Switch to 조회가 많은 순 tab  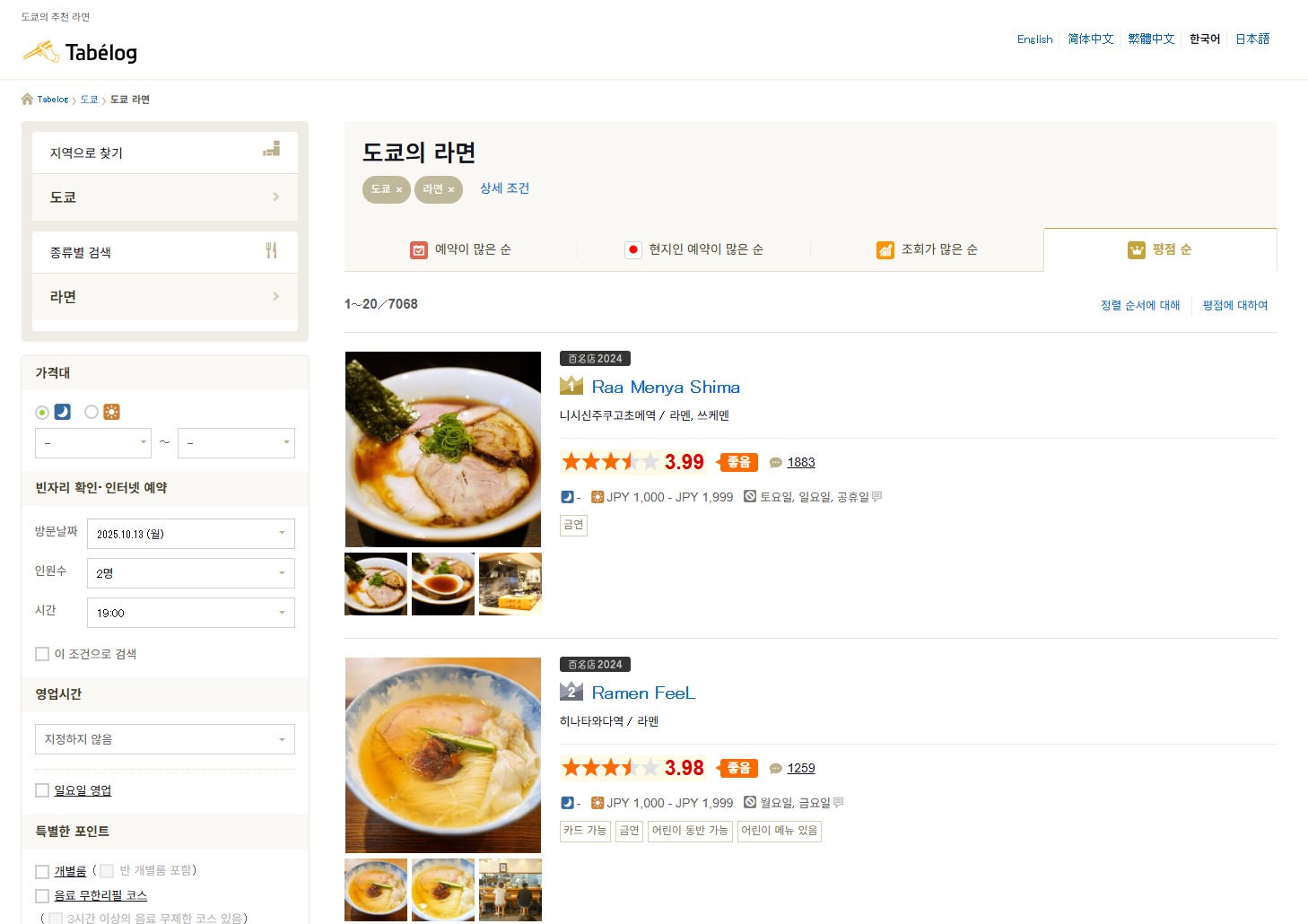[x=928, y=249]
